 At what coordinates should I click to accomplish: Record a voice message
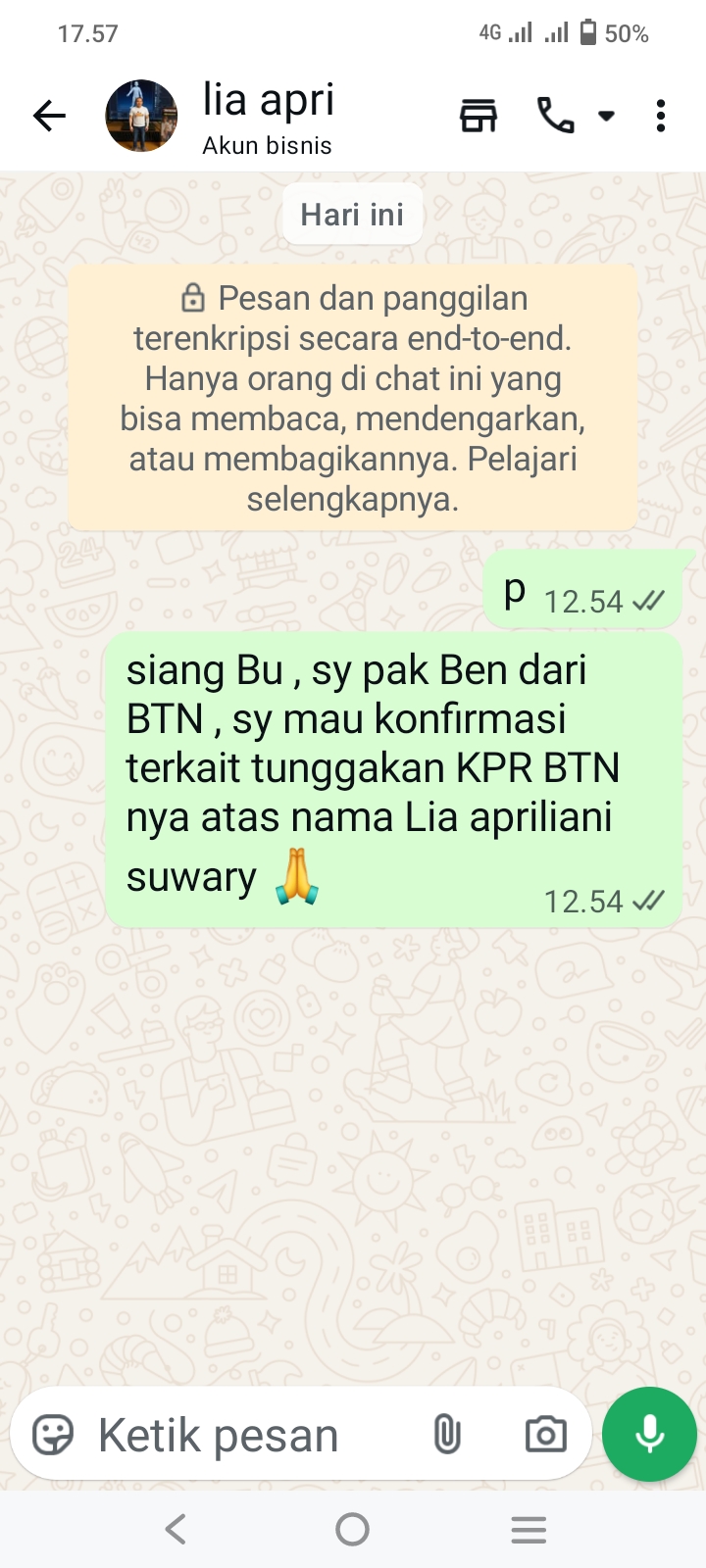pos(649,1434)
